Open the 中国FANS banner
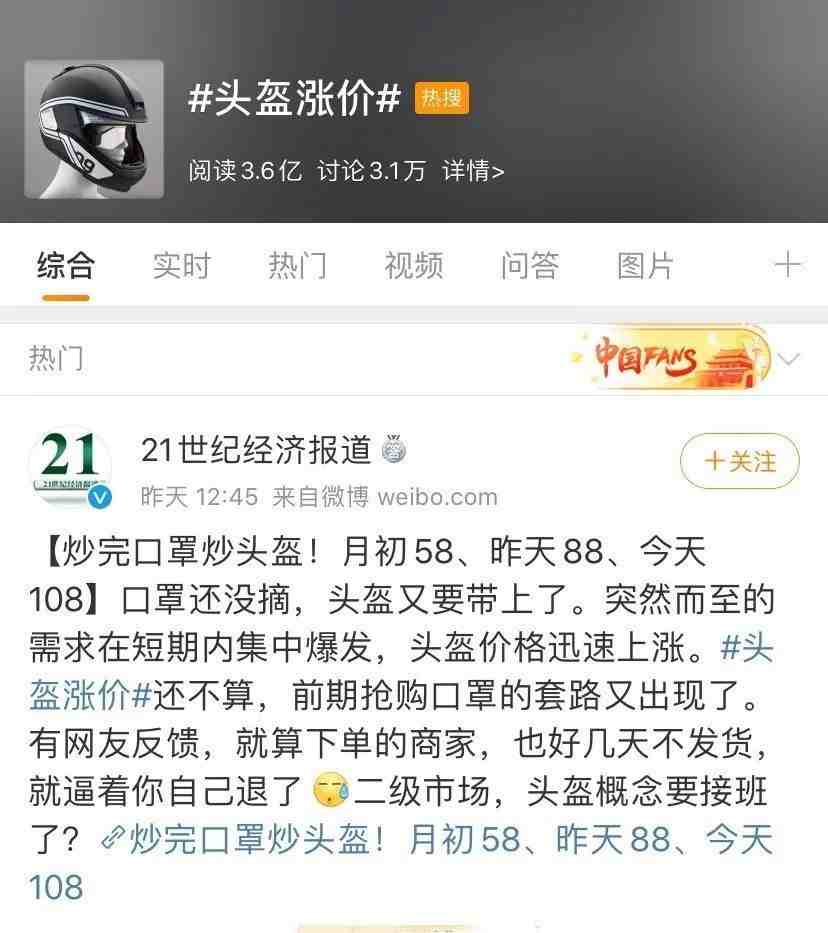The height and width of the screenshot is (933, 828). 672,358
